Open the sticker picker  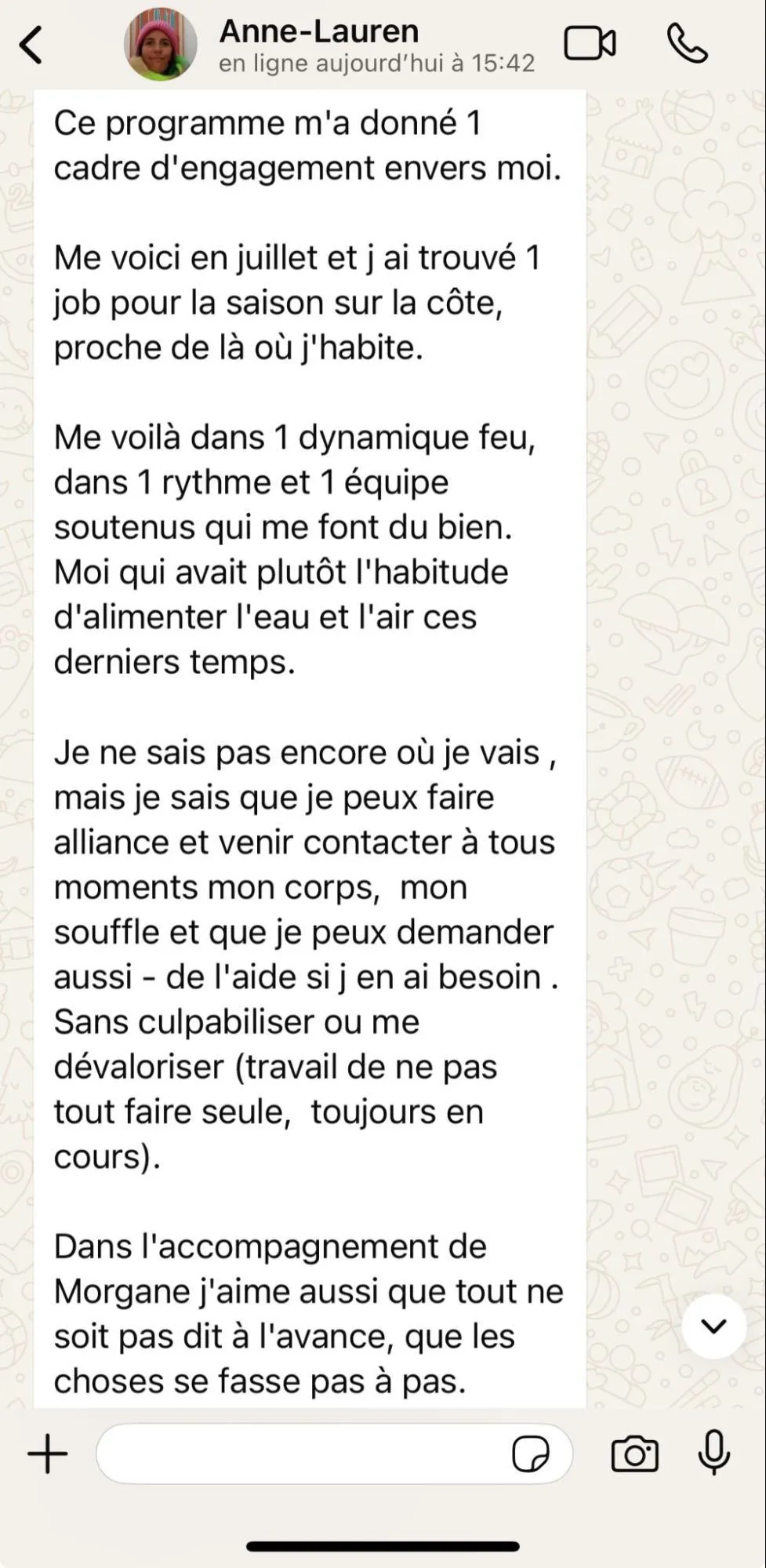(x=531, y=1453)
